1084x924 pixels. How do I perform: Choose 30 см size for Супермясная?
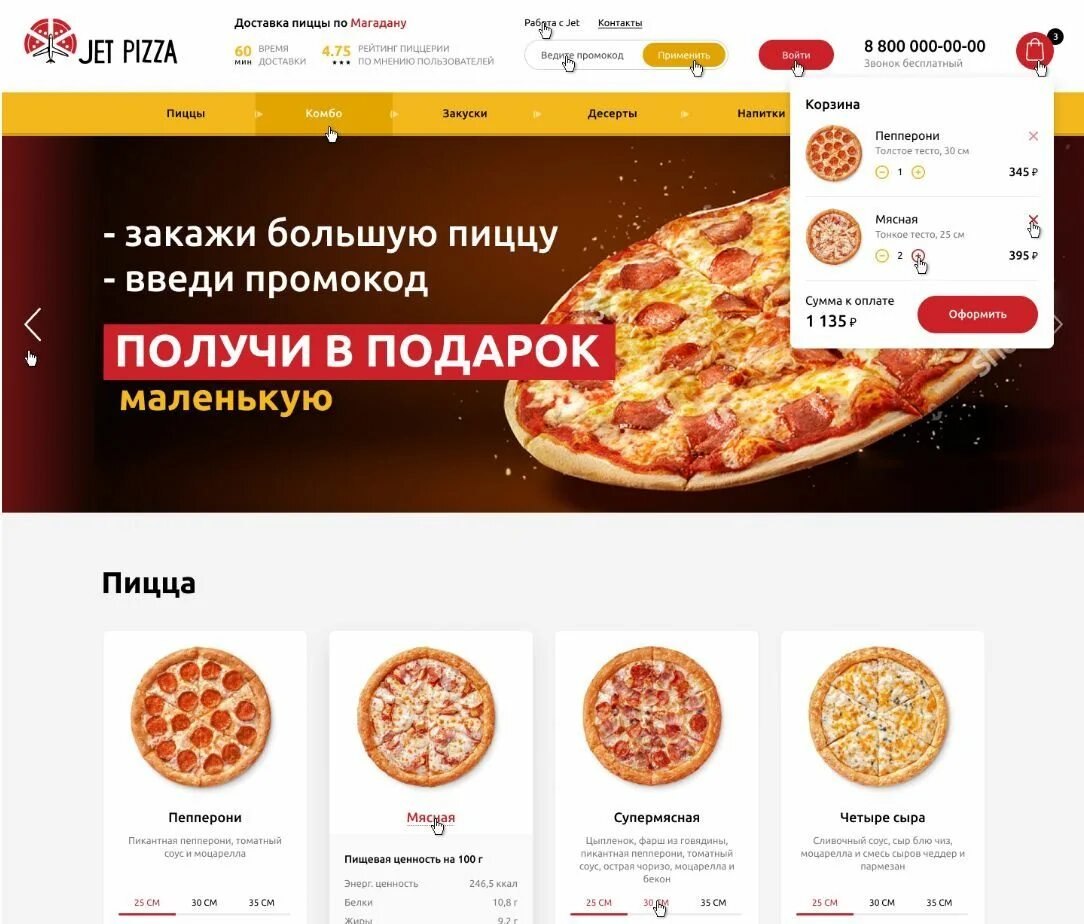(655, 902)
